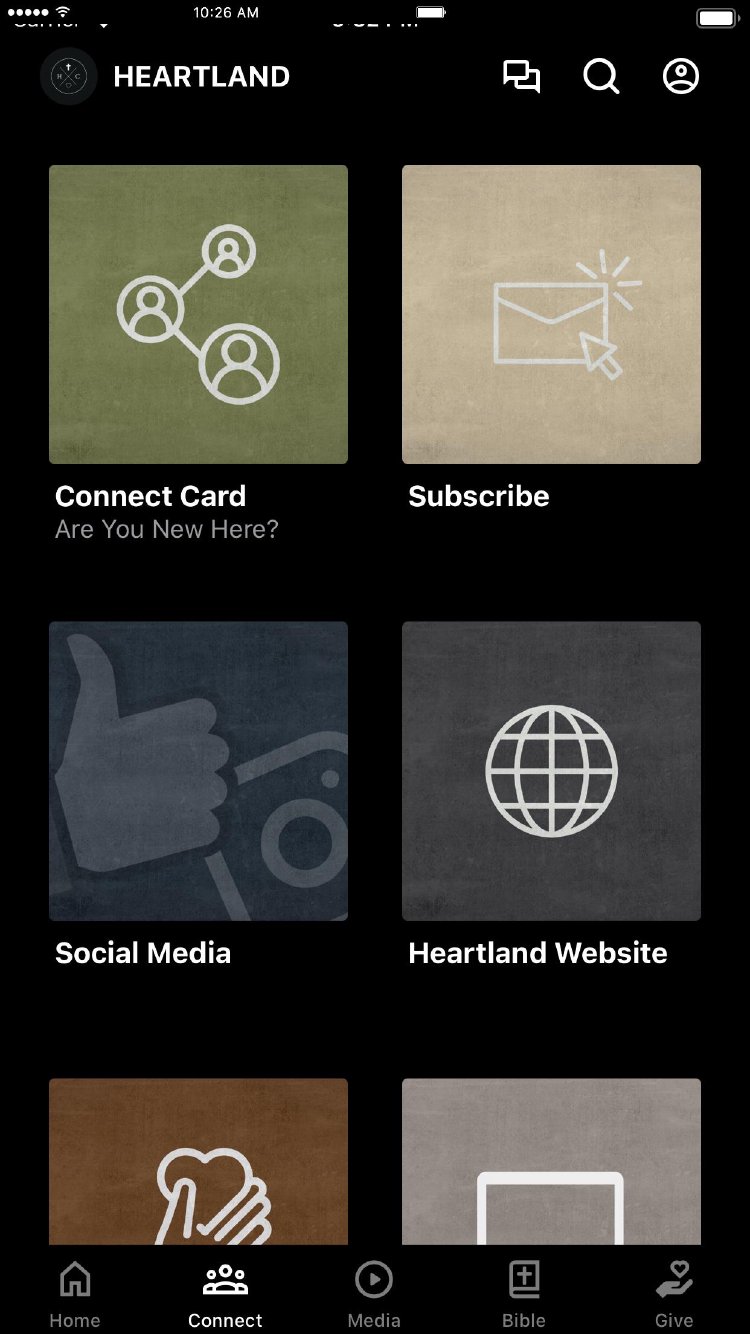Screen dimensions: 750x1334
Task: Open the gray tile with square icon
Action: [551, 1162]
